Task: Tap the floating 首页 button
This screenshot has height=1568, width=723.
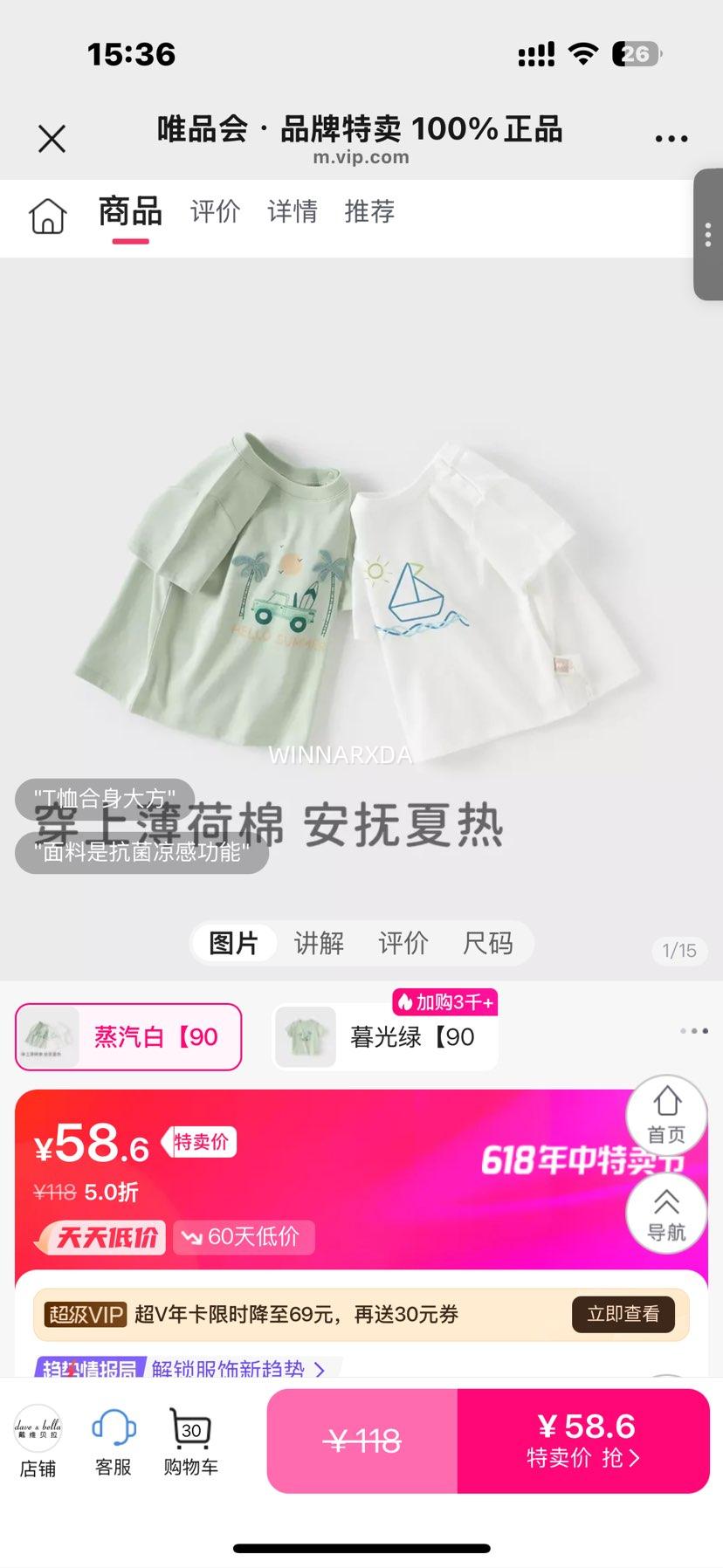Action: [x=666, y=1115]
